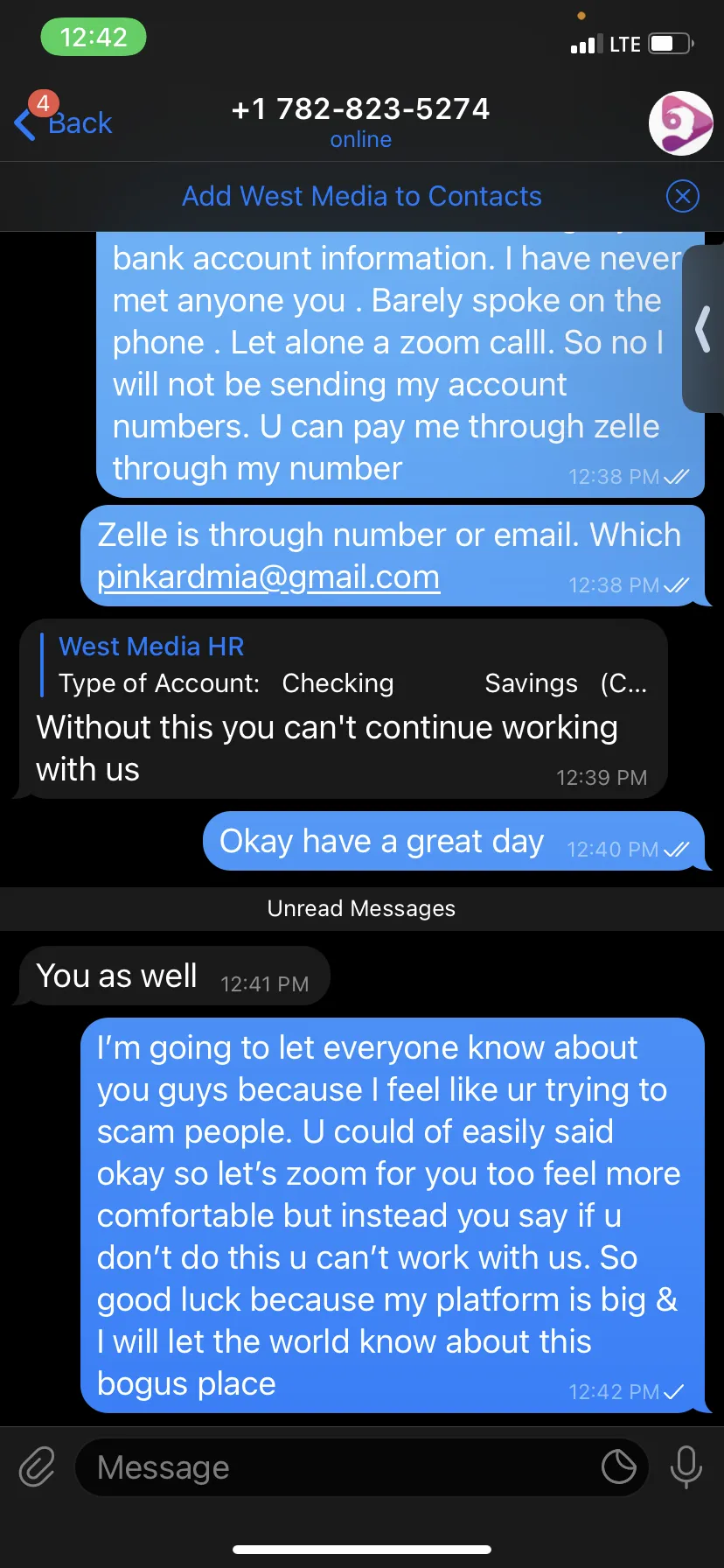
Task: Open contact info from the phone number header
Action: [x=360, y=122]
